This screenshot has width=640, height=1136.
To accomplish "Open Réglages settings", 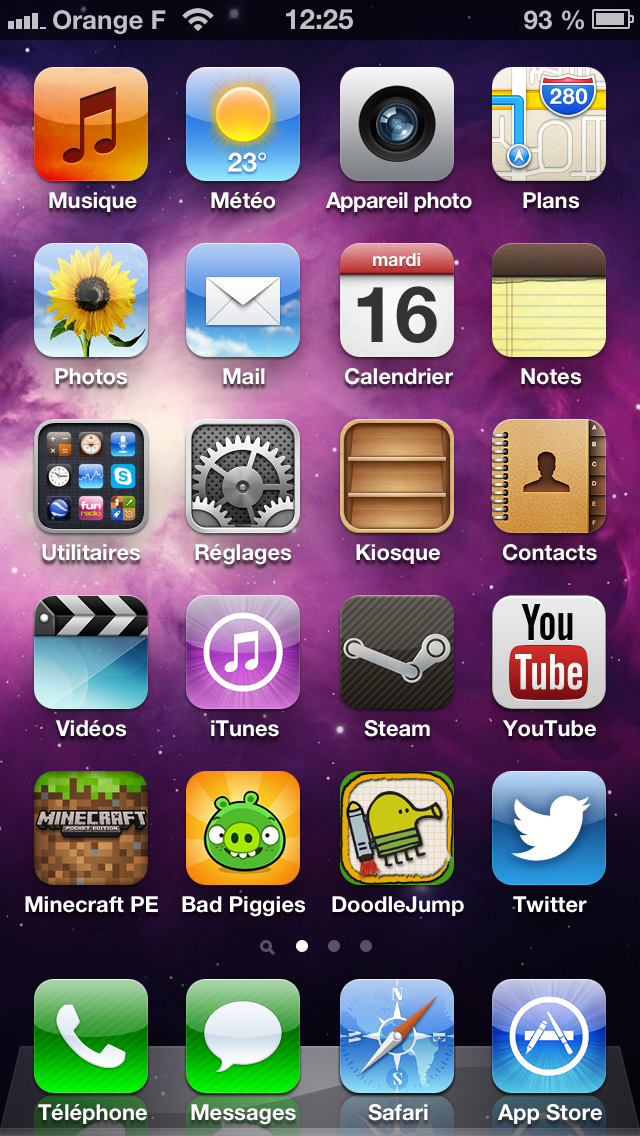I will click(x=243, y=477).
